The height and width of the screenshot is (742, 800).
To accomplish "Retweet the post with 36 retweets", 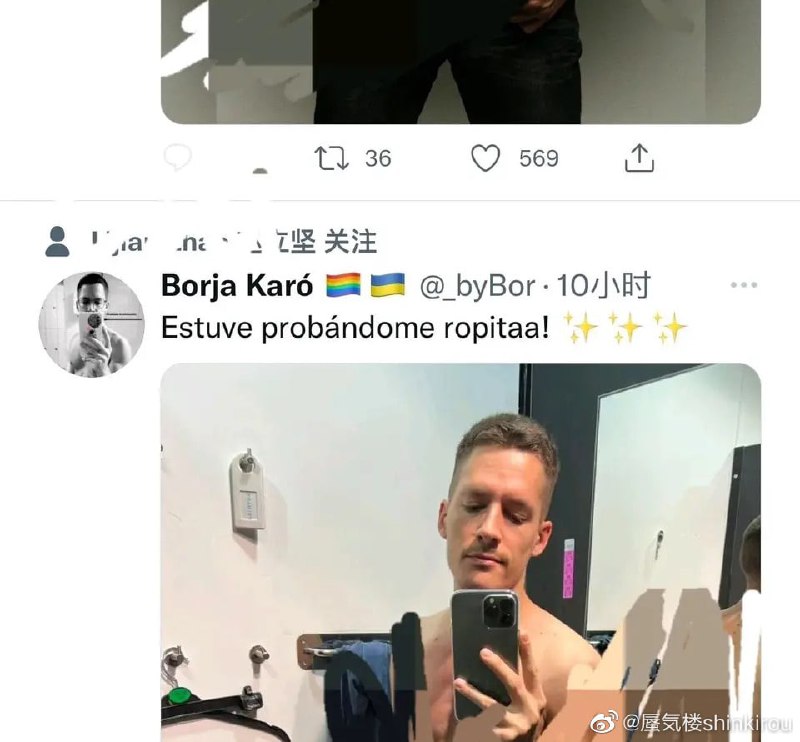I will click(x=330, y=158).
